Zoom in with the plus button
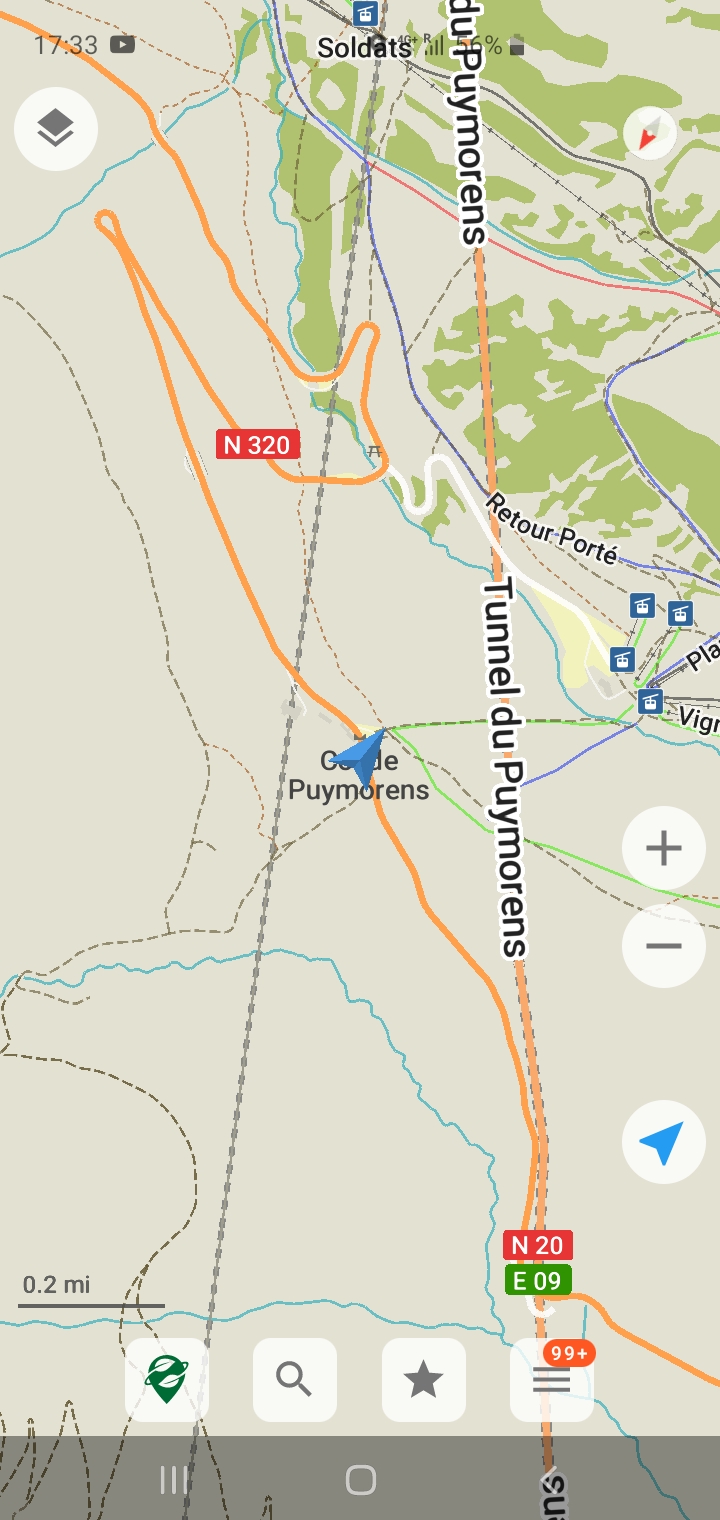720x1520 pixels. (x=663, y=847)
